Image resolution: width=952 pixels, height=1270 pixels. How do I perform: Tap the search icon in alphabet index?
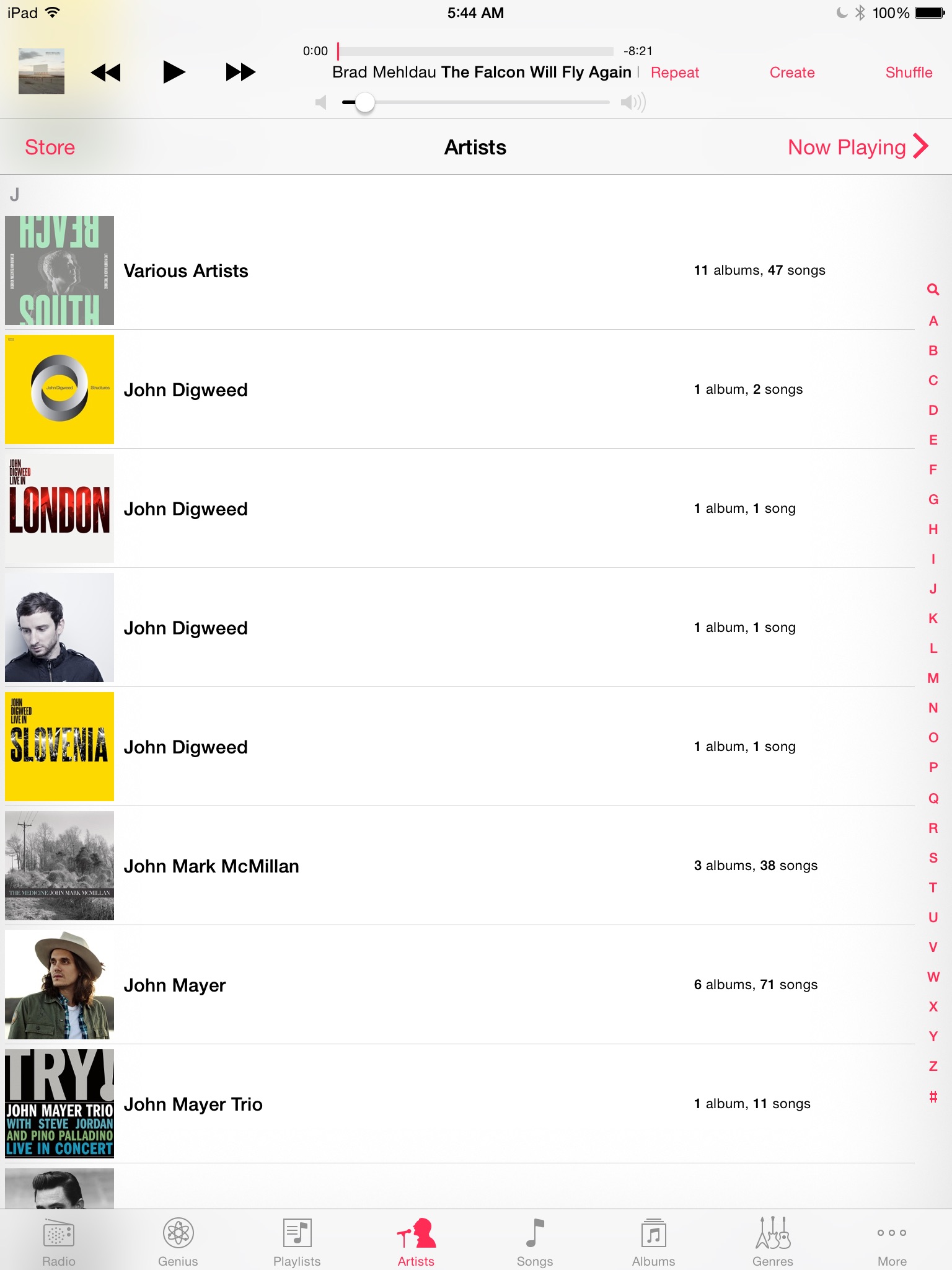tap(933, 289)
